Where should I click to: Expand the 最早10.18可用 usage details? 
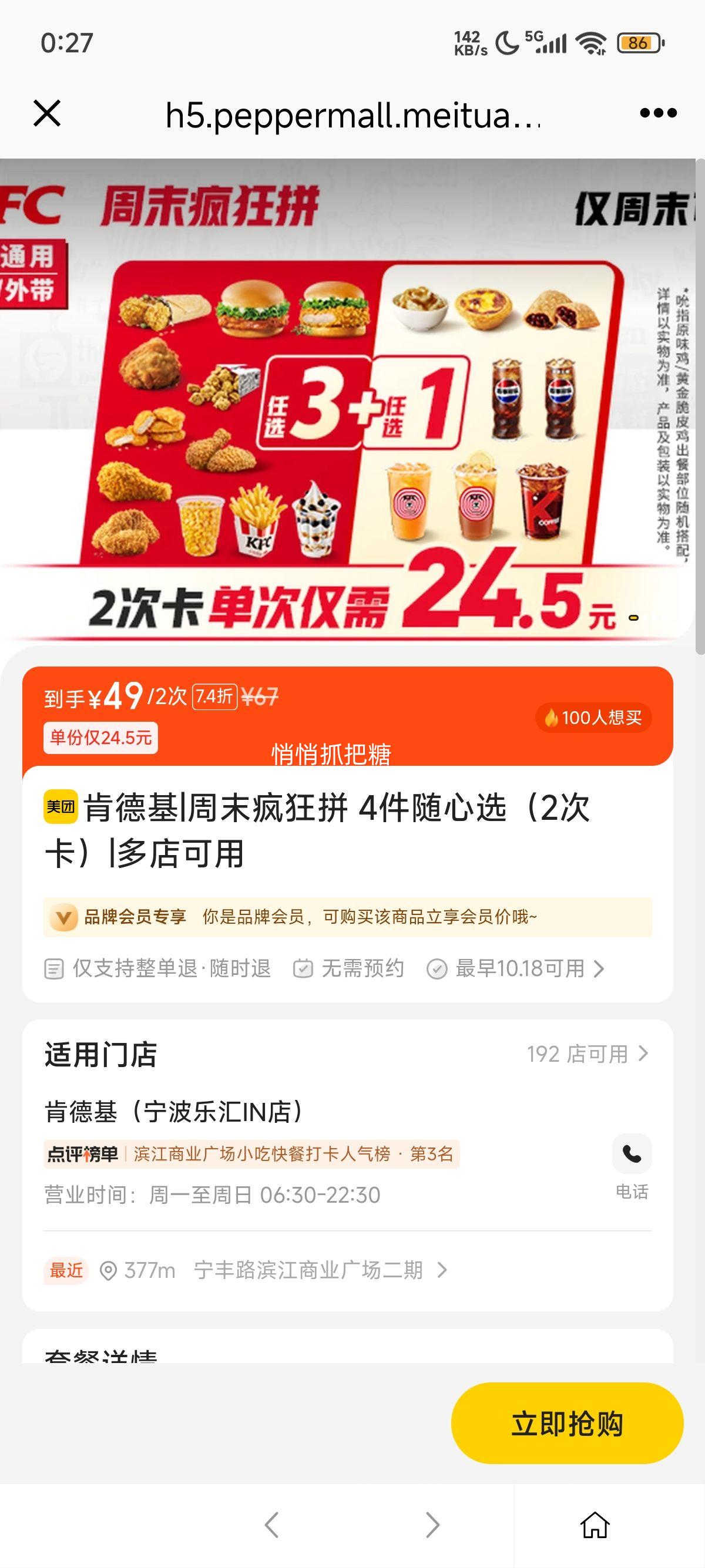point(521,968)
